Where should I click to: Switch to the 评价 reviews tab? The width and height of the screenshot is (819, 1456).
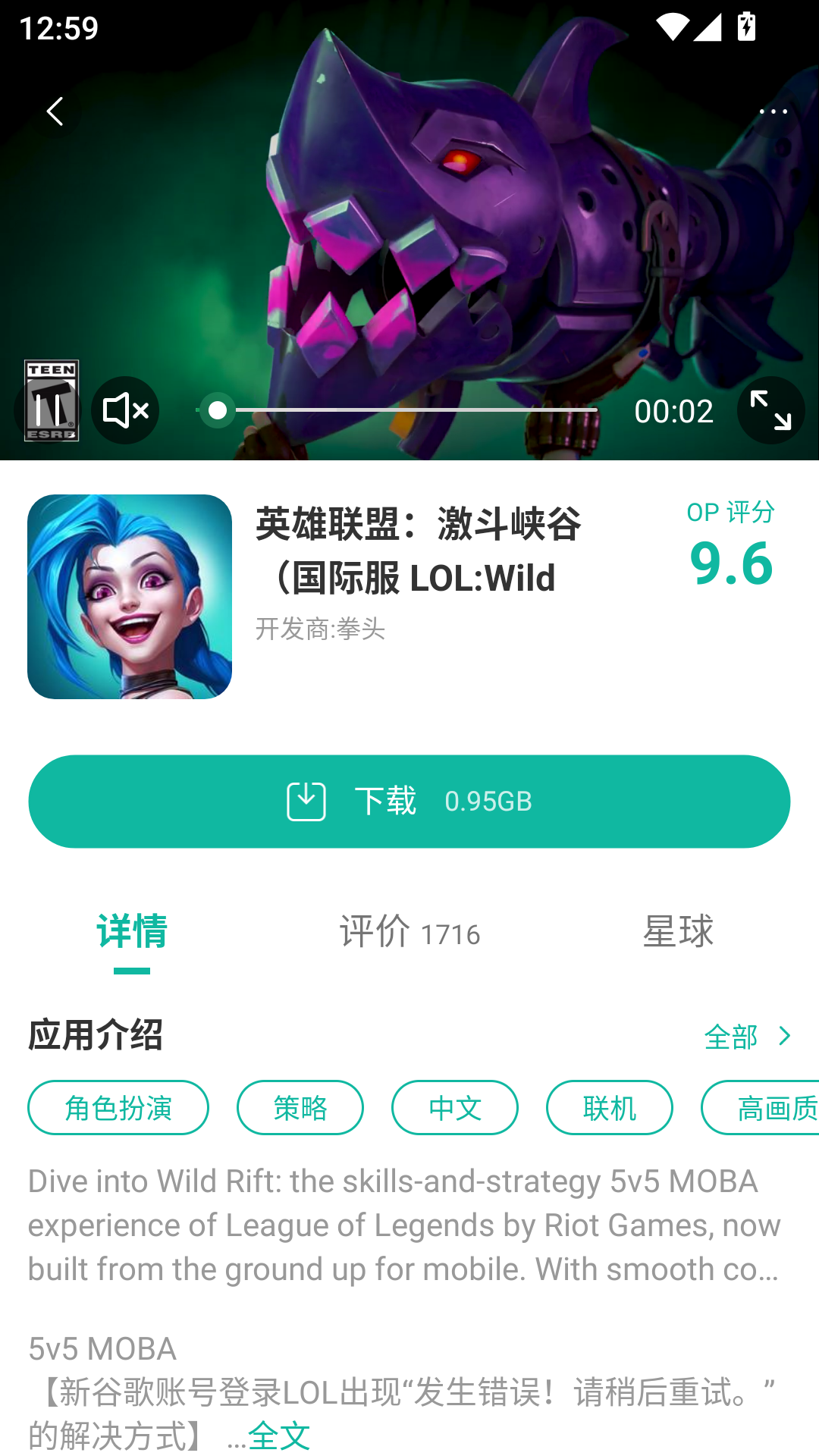click(409, 933)
